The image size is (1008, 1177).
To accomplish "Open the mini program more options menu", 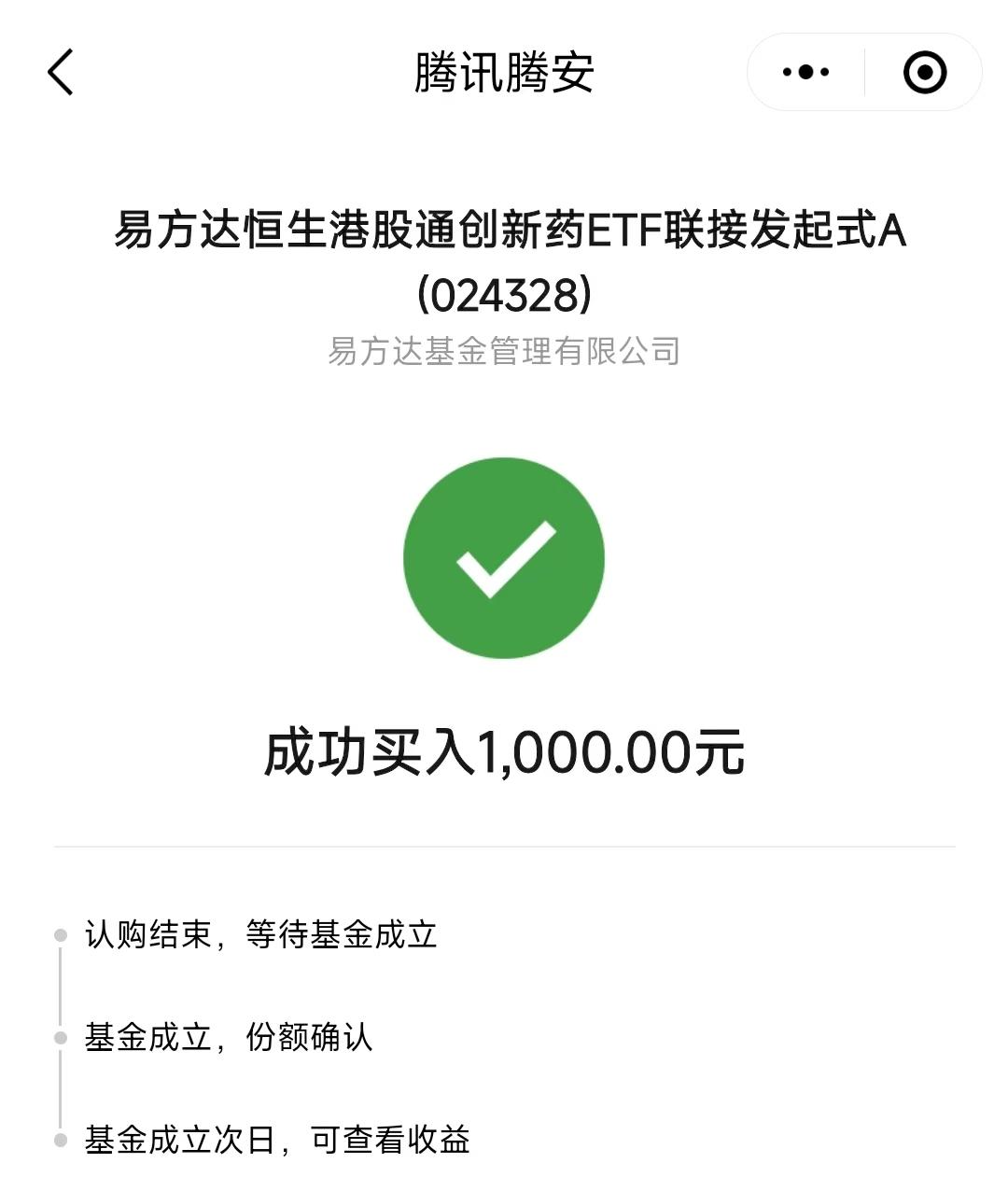I will coord(805,72).
